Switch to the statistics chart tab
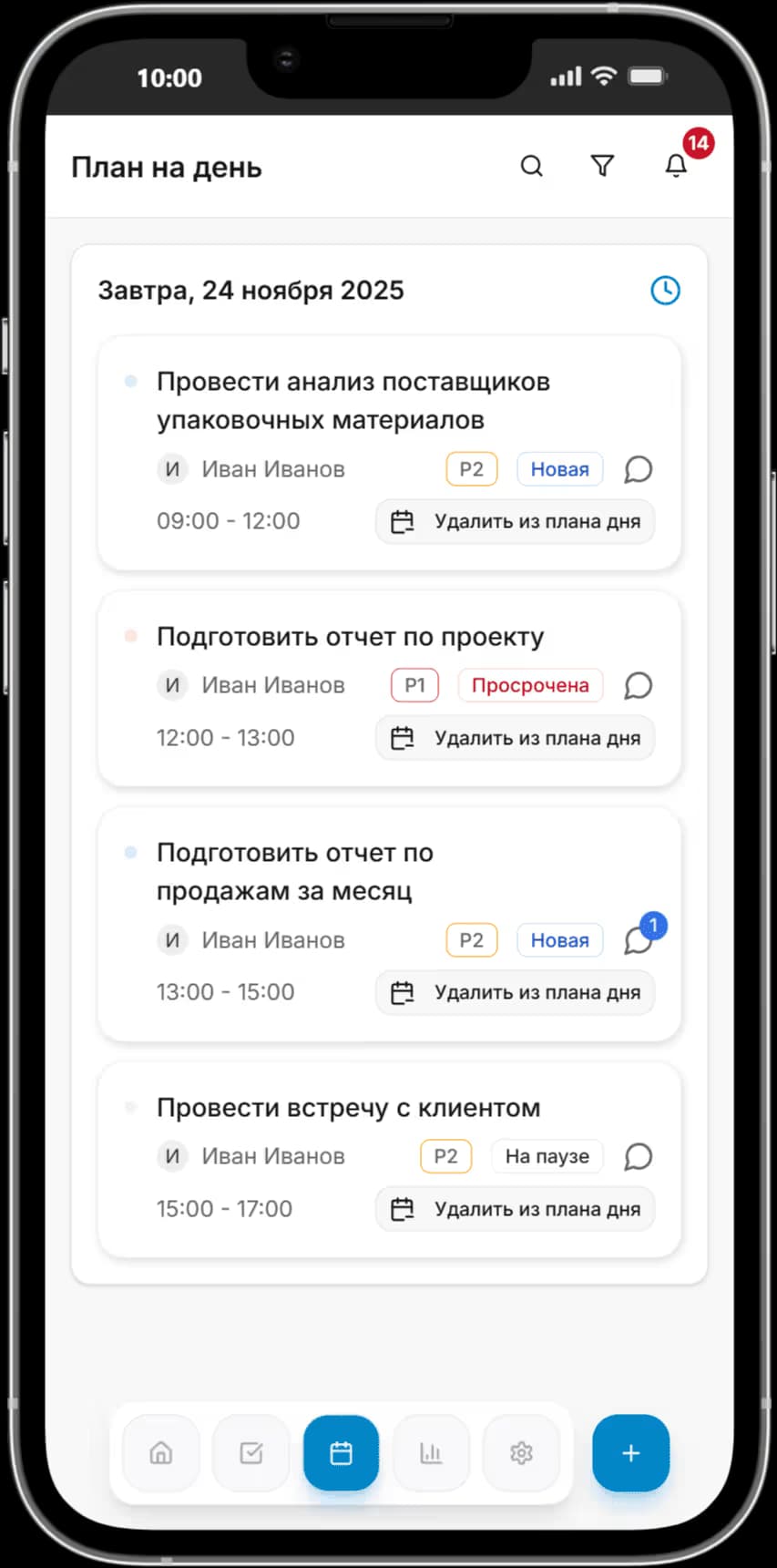The image size is (777, 1568). 431,1453
